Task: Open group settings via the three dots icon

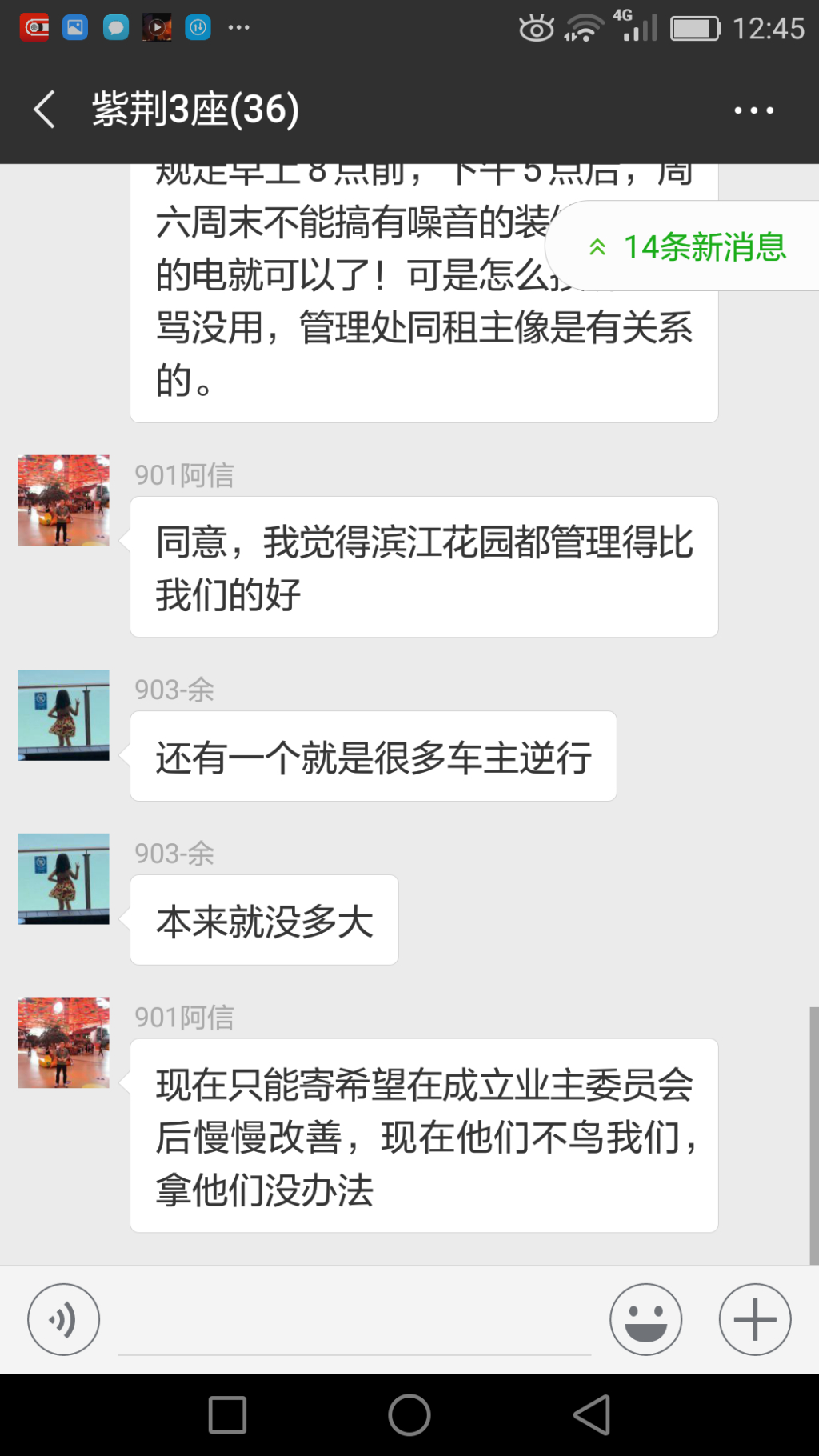Action: (x=753, y=110)
